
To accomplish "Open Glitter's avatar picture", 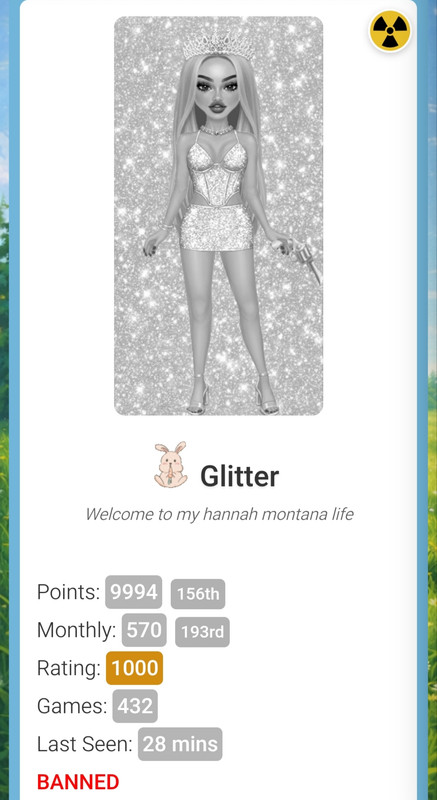I will 218,216.
